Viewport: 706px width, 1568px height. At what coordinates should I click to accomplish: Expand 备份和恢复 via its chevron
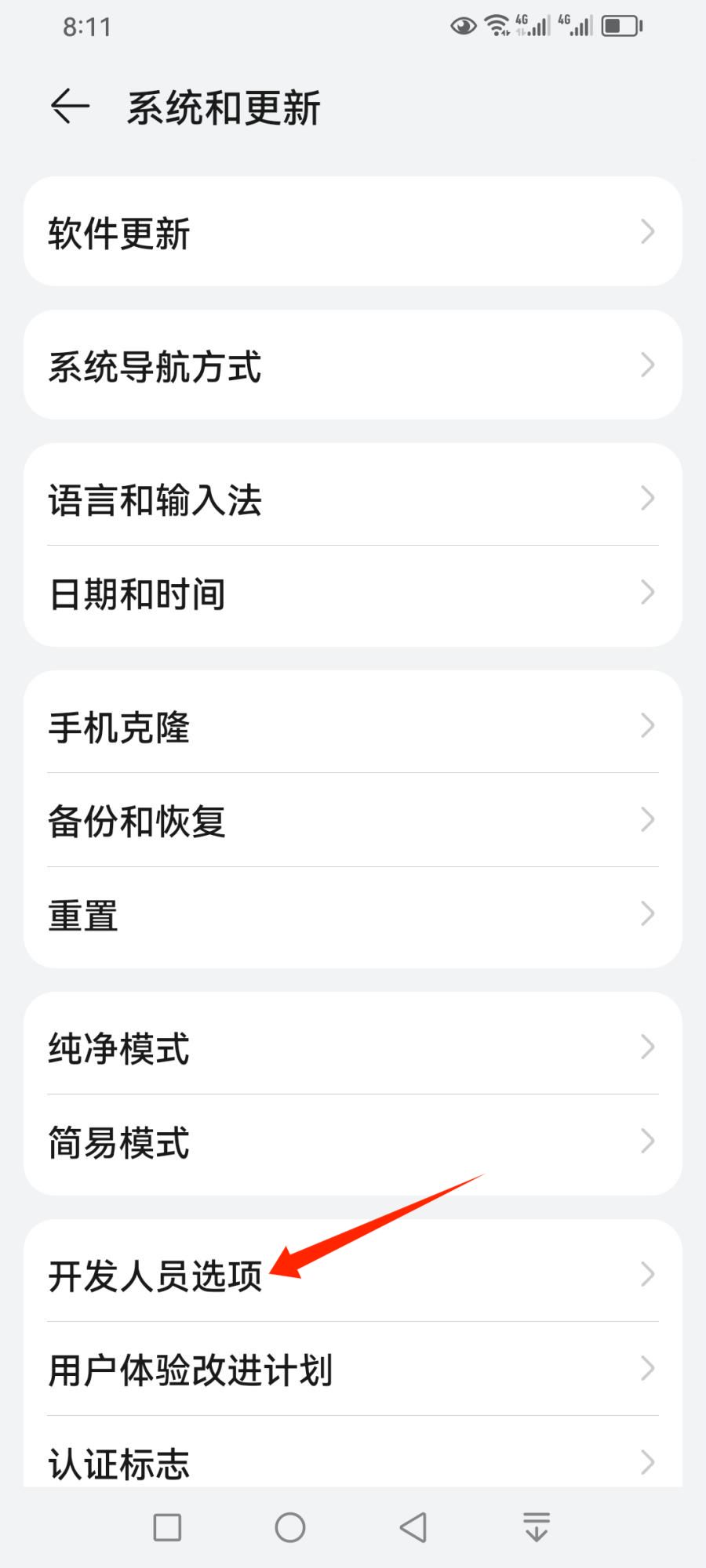tap(648, 820)
